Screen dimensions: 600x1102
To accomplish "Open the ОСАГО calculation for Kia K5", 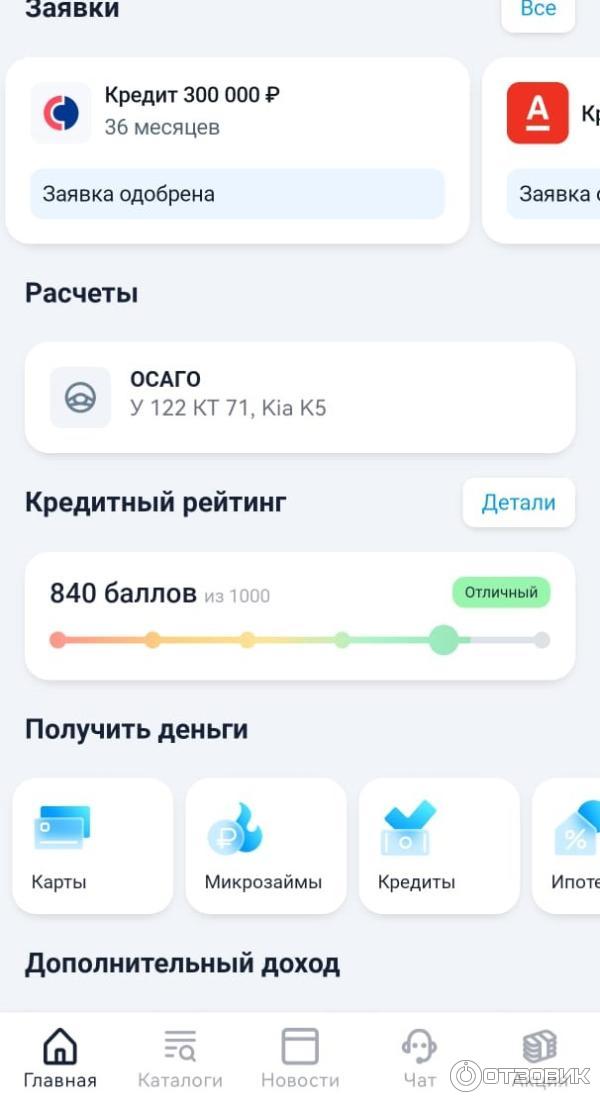I will pyautogui.click(x=300, y=397).
